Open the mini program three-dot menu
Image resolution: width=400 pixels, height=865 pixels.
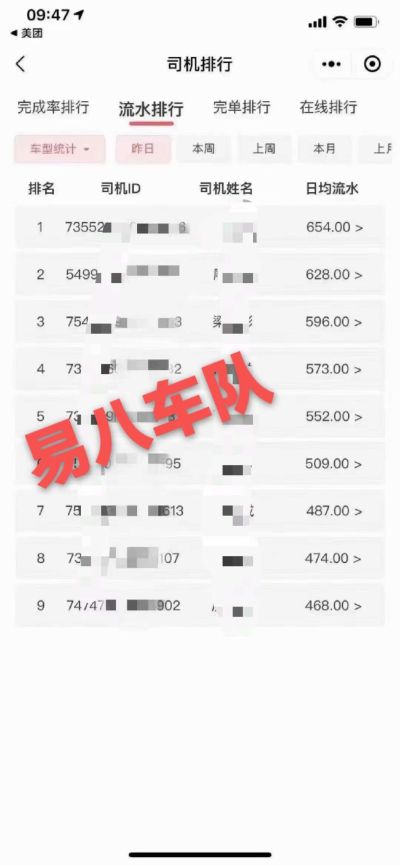(331, 64)
